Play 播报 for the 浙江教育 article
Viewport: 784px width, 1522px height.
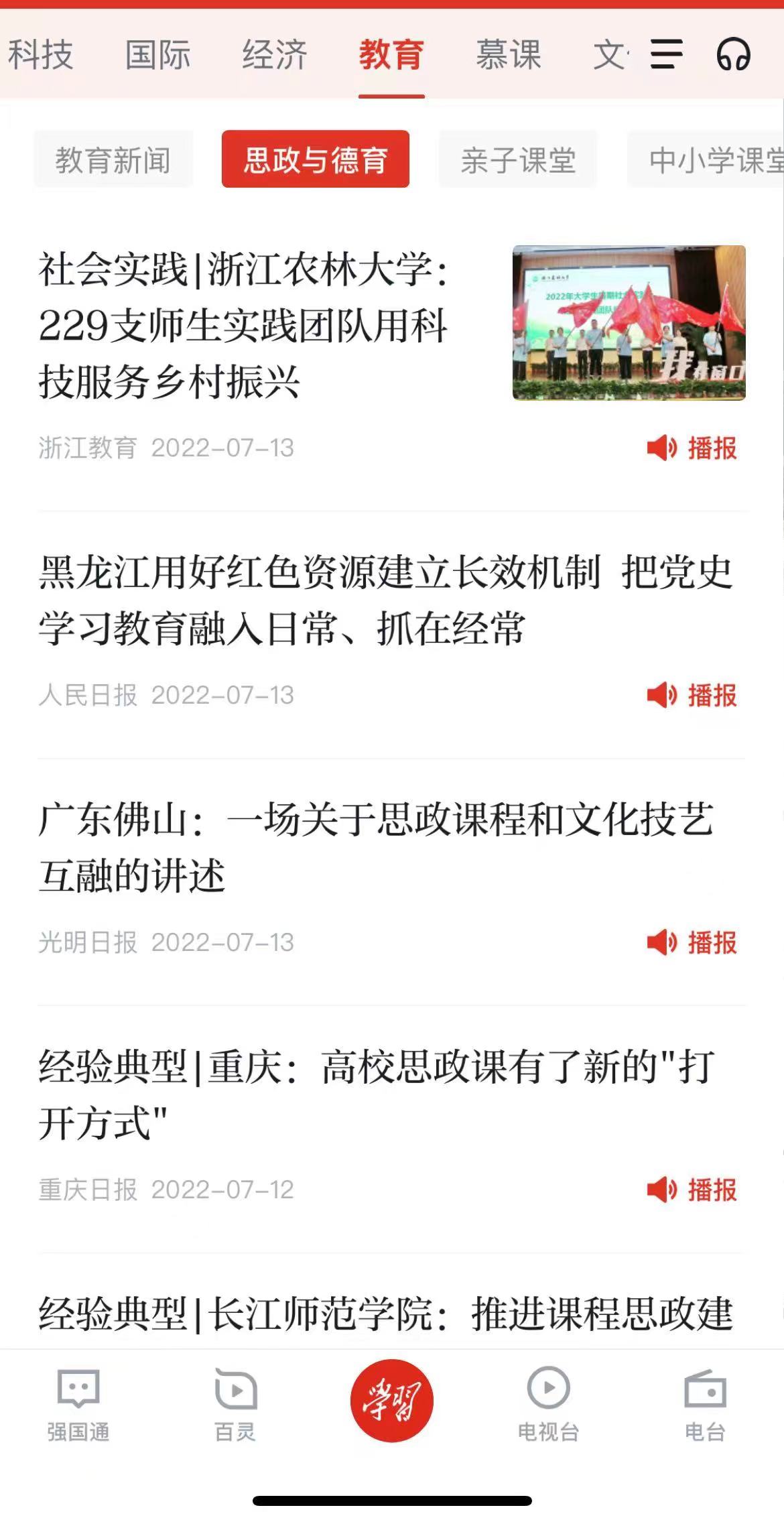(x=692, y=448)
